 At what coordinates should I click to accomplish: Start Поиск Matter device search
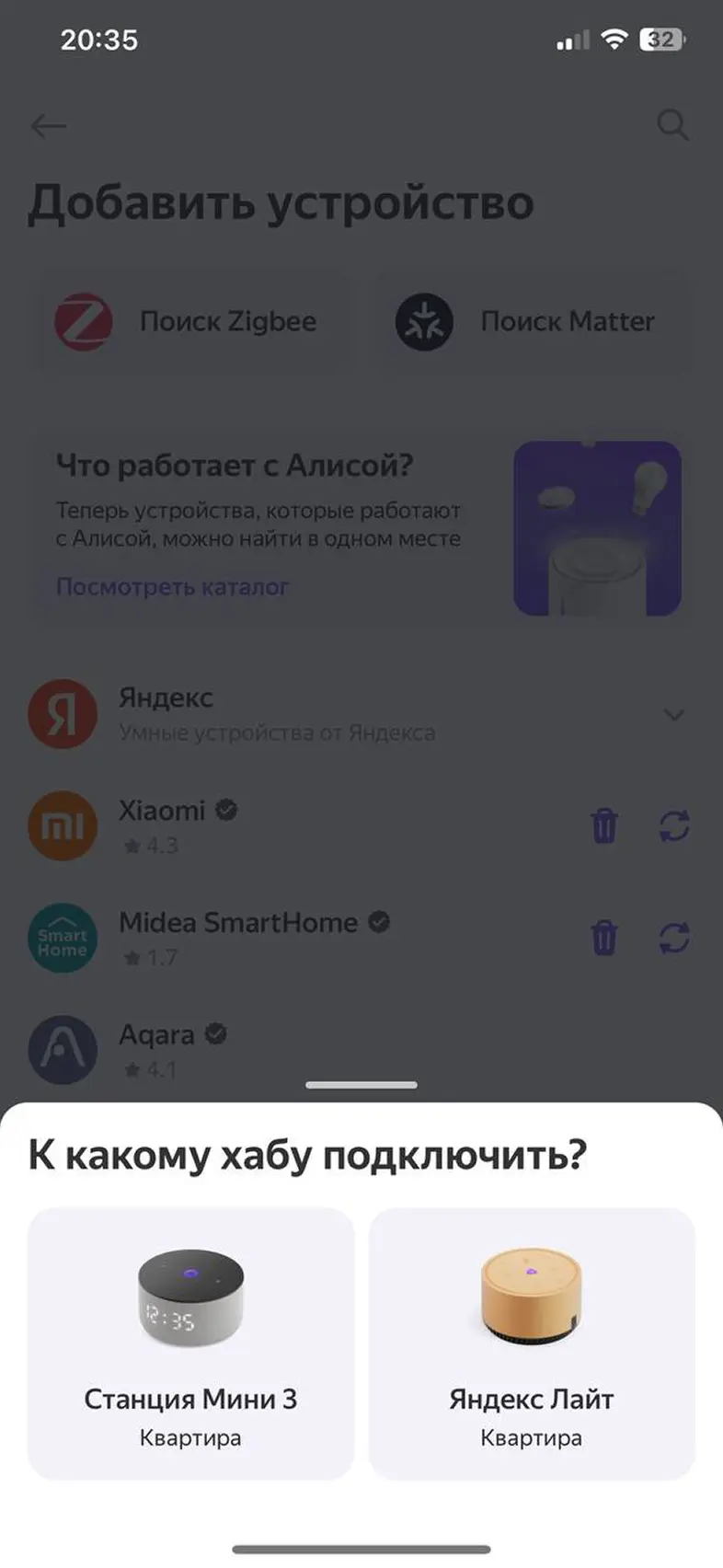[x=532, y=321]
